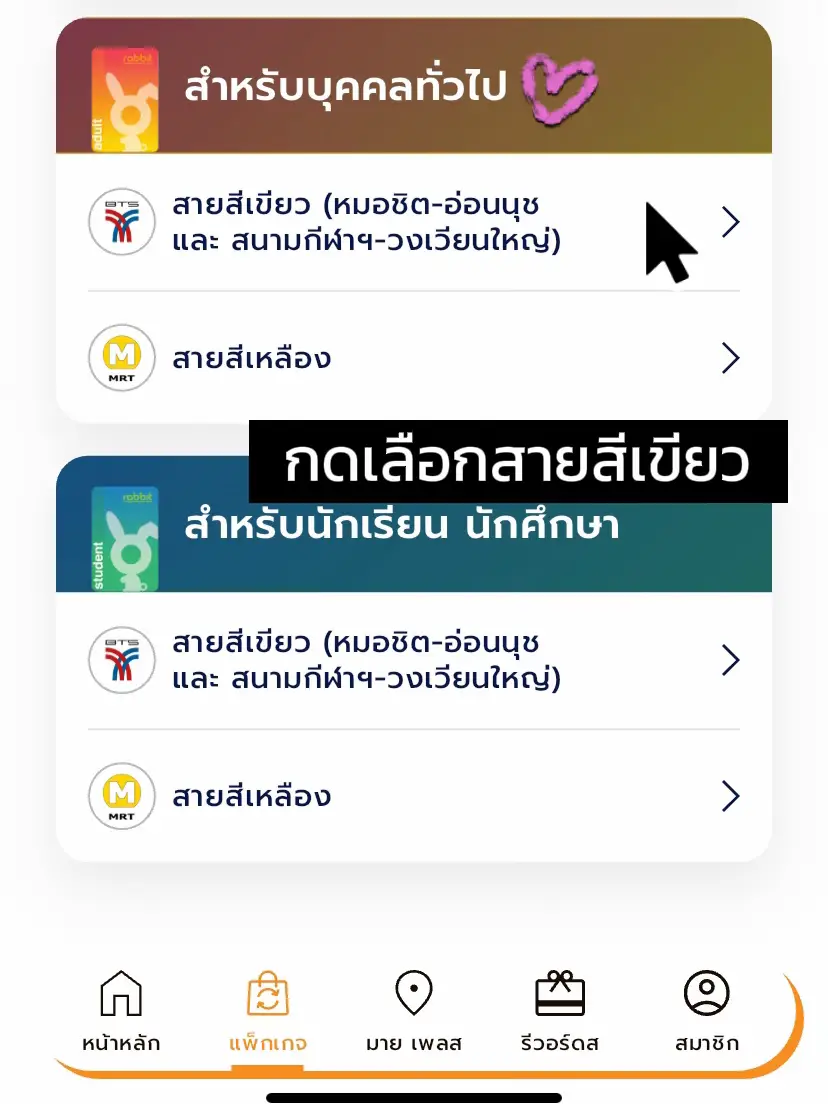
Task: Switch to the หน้าหลัก tab
Action: [121, 1010]
